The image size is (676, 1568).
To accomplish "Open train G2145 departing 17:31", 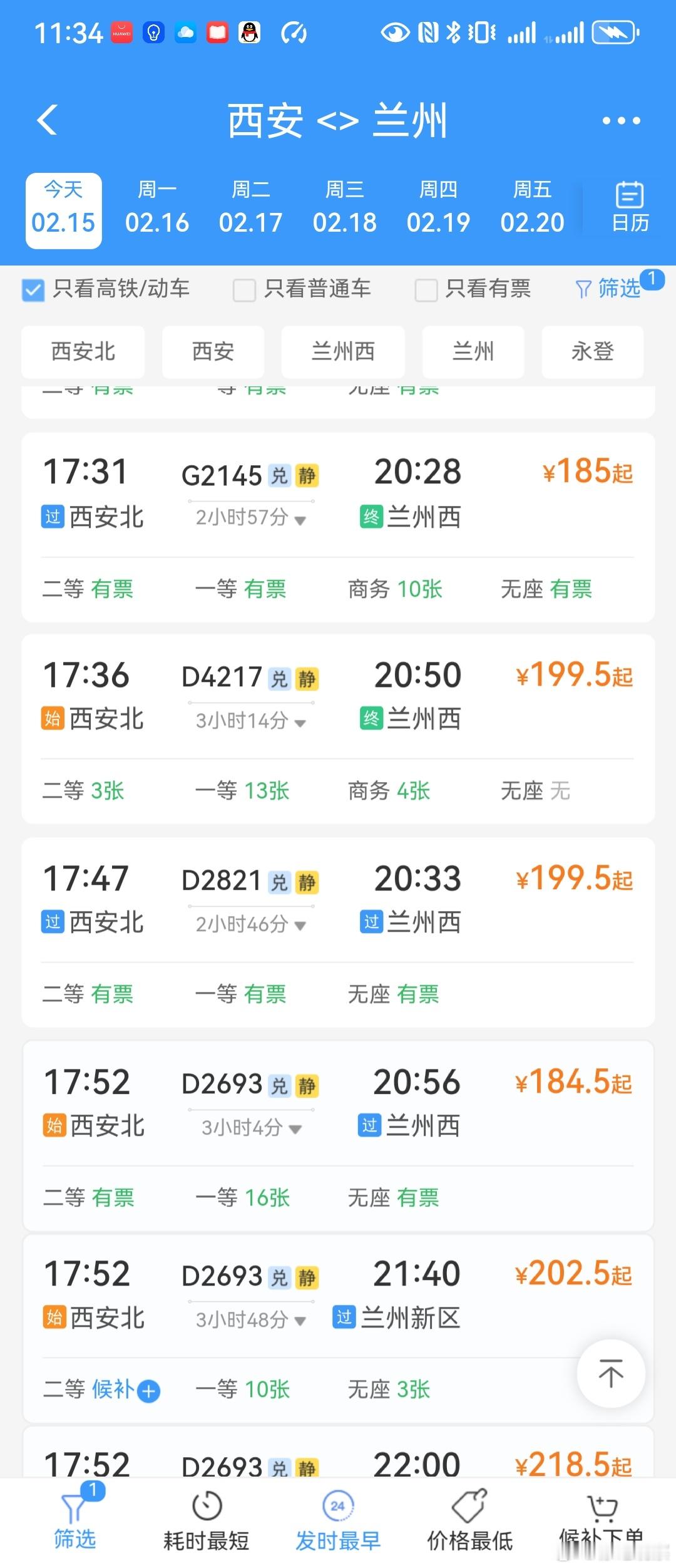I will pos(338,527).
